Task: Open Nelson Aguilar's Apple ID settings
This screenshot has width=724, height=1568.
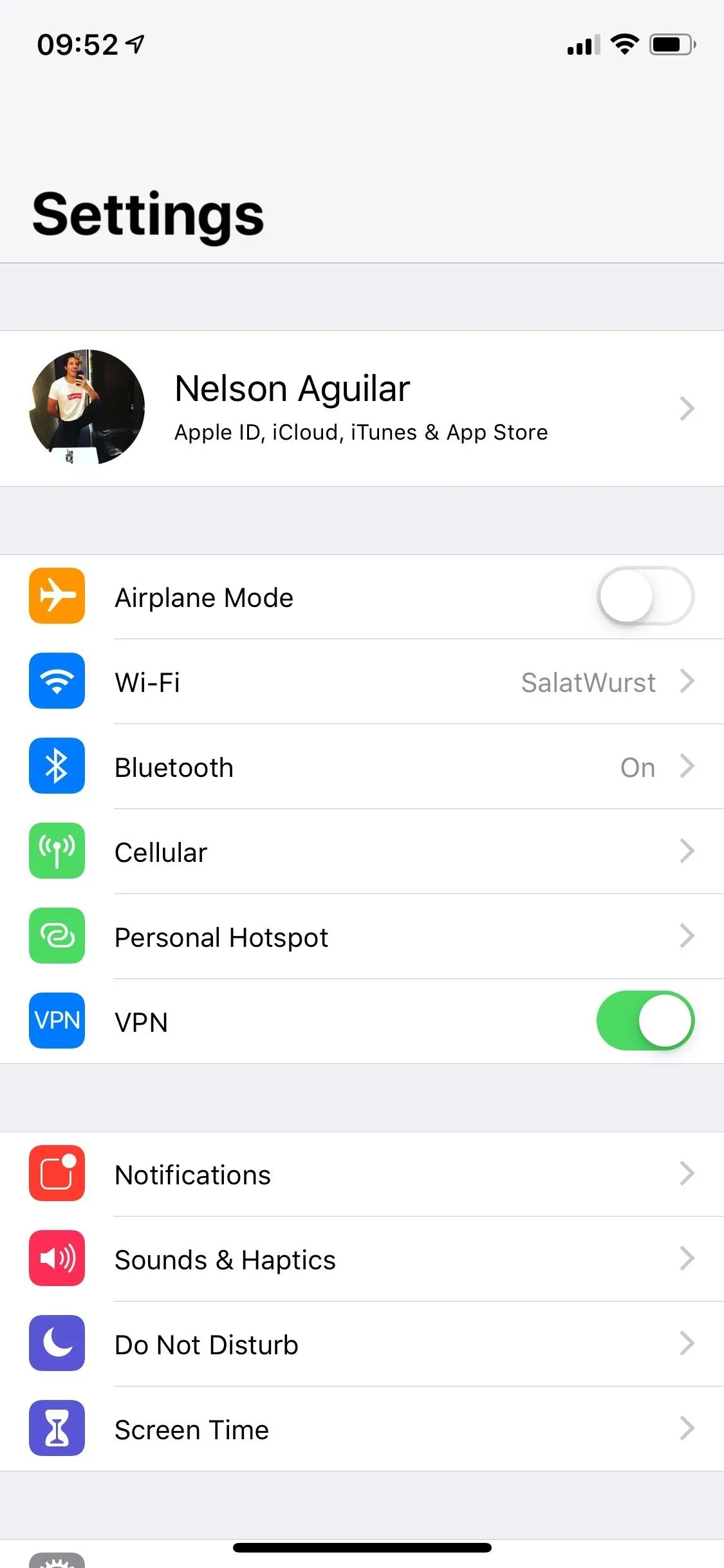Action: 362,408
